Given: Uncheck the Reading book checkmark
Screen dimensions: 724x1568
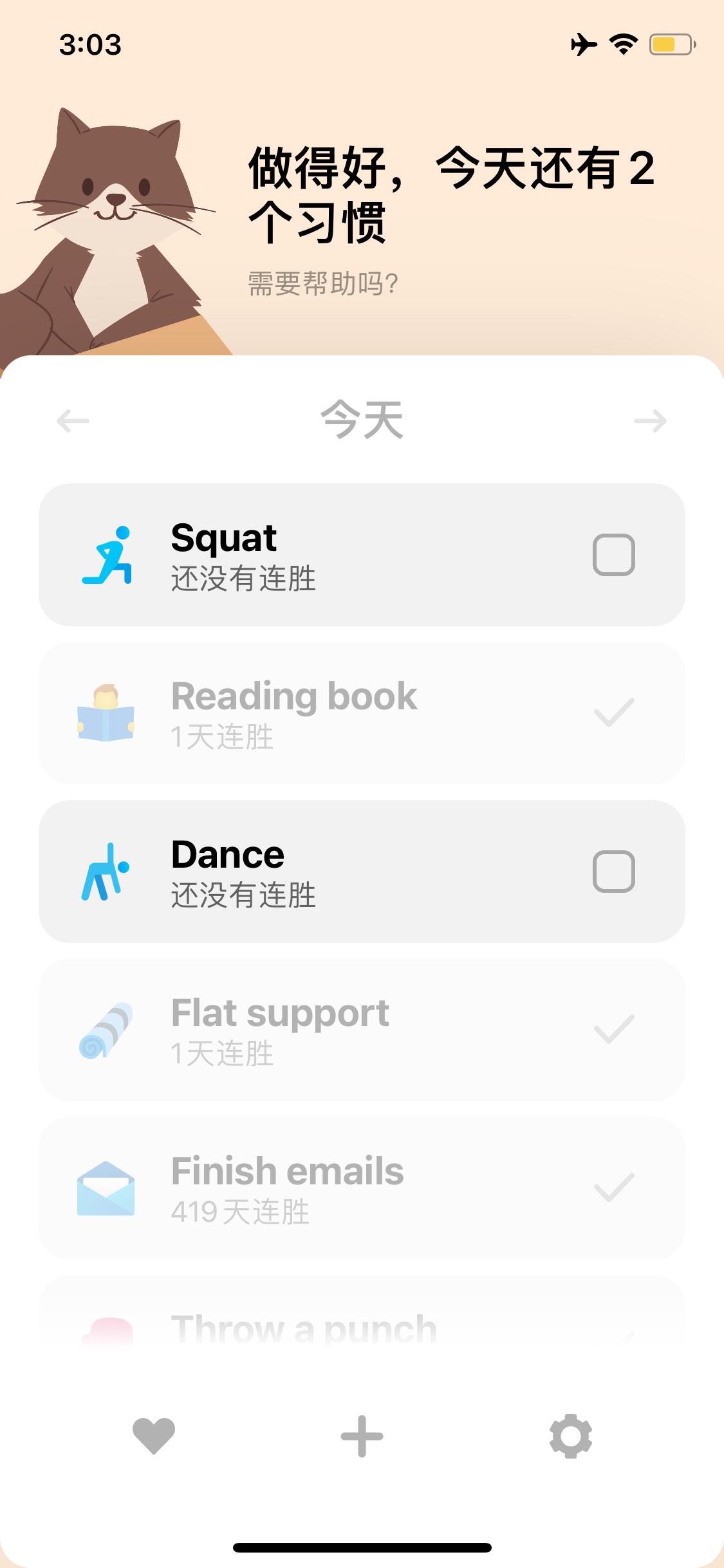Looking at the screenshot, I should coord(614,713).
